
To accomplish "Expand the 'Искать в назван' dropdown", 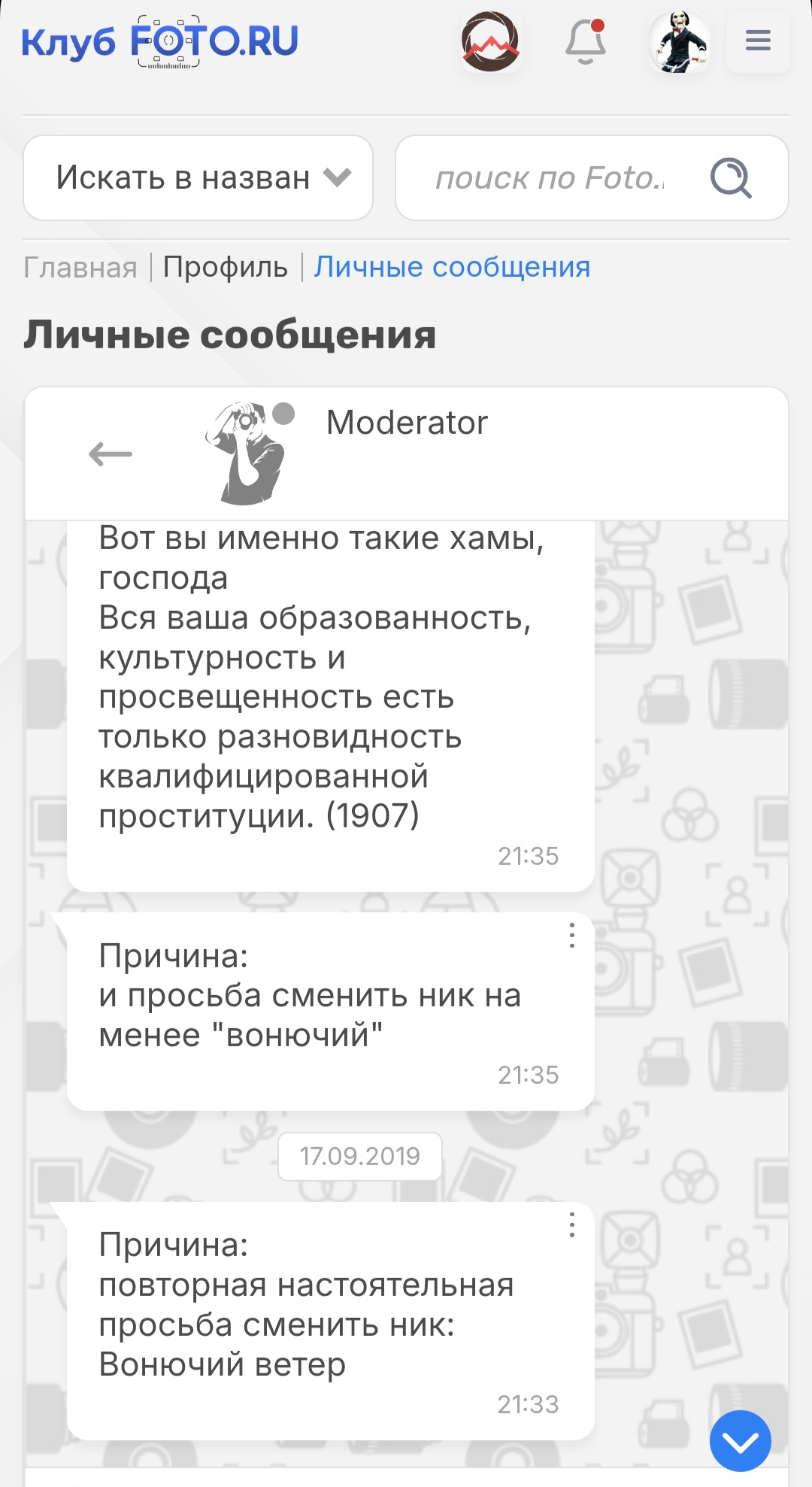I will click(x=198, y=178).
